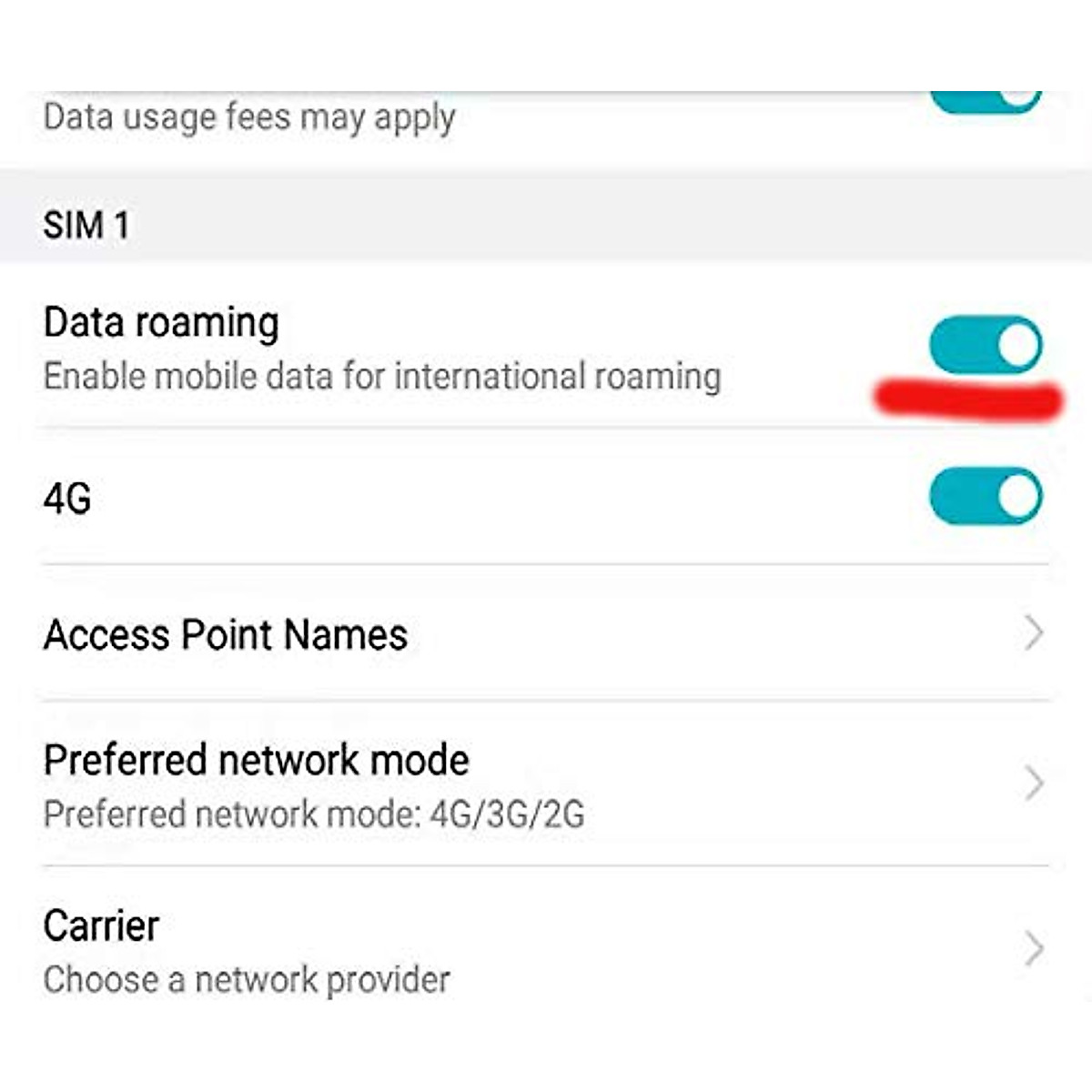Disable the 4G toggle

point(985,497)
